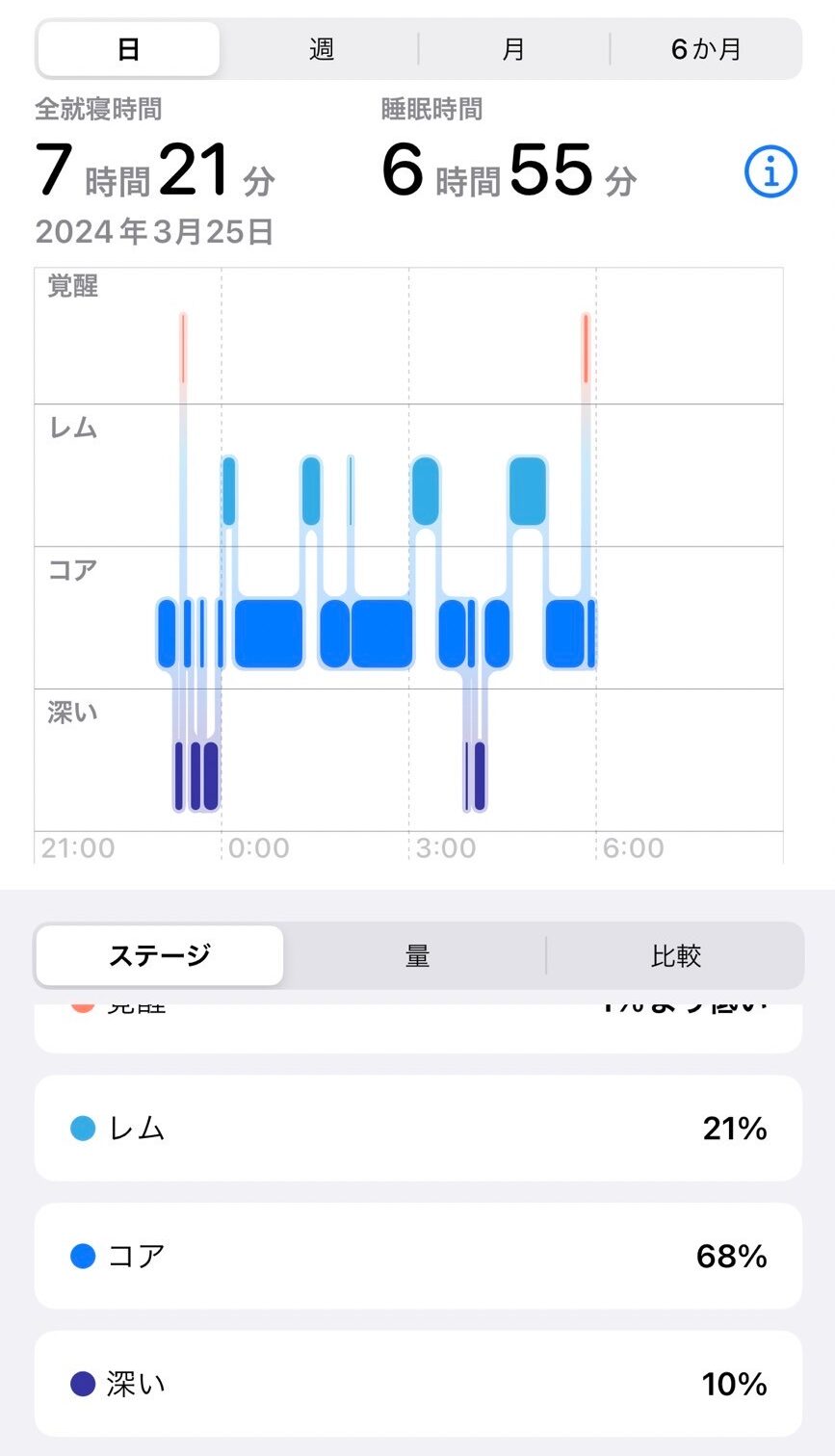
Task: Highlight the レム stage row
Action: (x=418, y=1128)
